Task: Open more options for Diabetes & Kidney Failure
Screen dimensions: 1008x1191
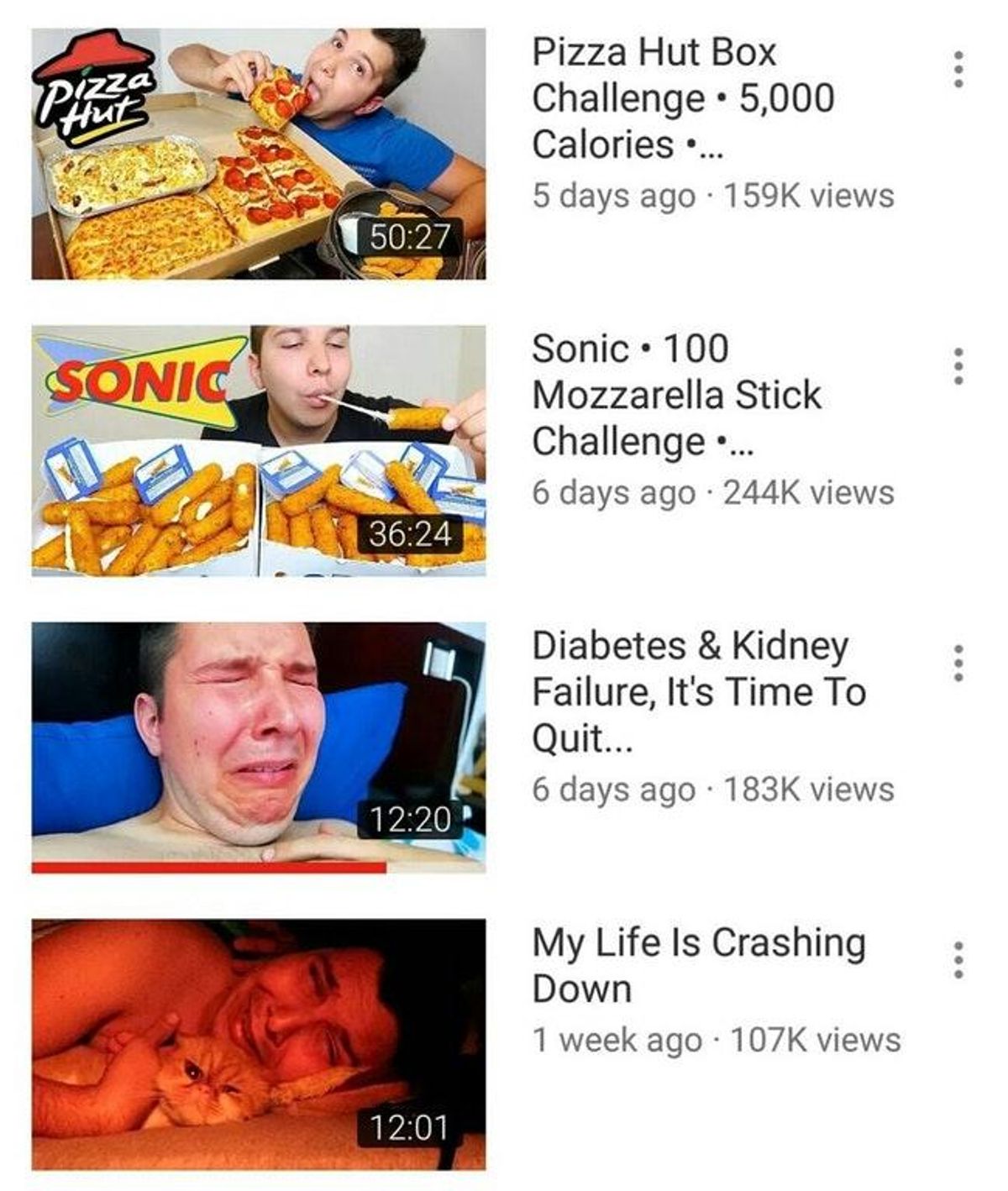Action: pos(958,663)
